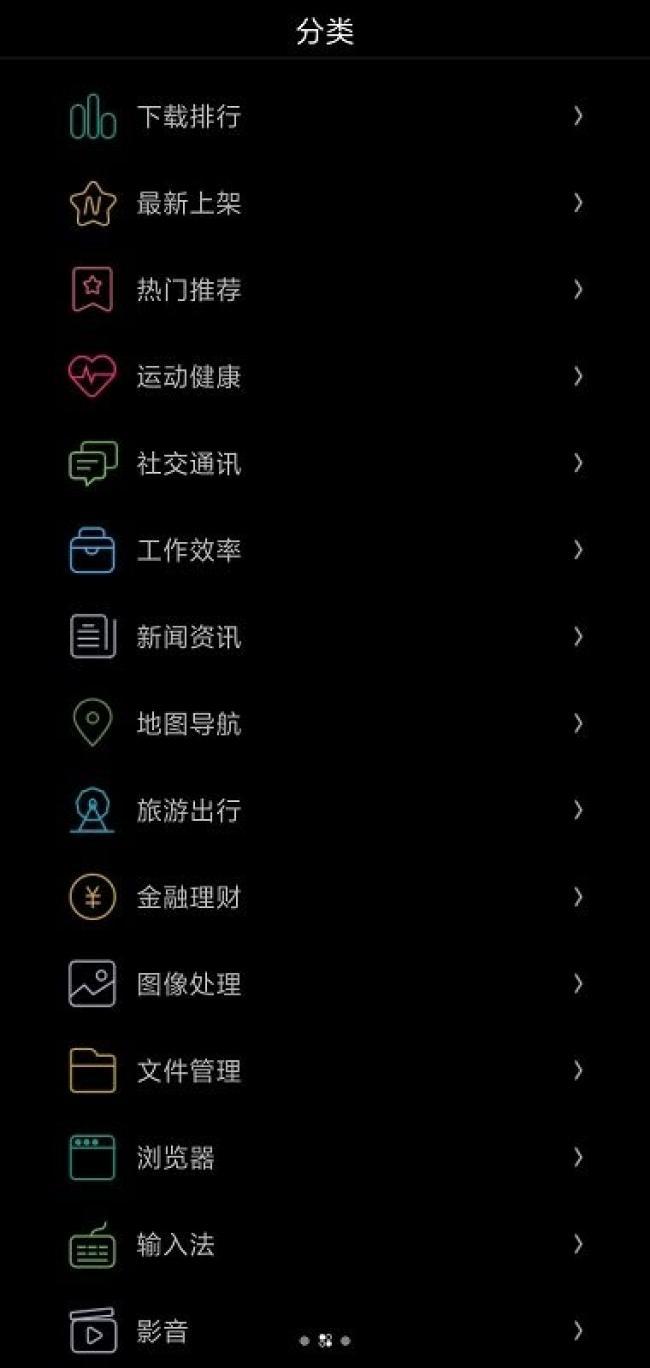Open the 下载排行 category

[189, 117]
